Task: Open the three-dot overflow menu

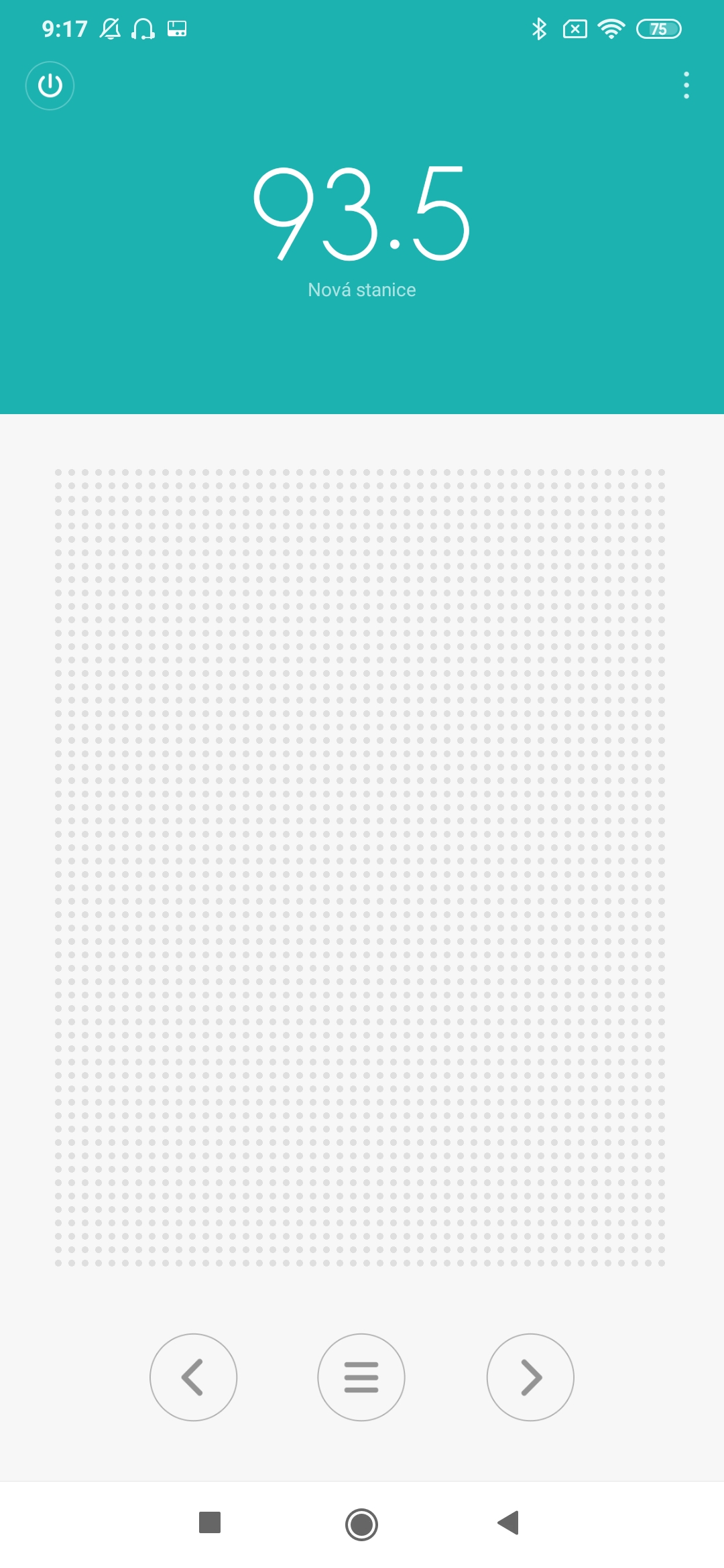Action: pos(686,85)
